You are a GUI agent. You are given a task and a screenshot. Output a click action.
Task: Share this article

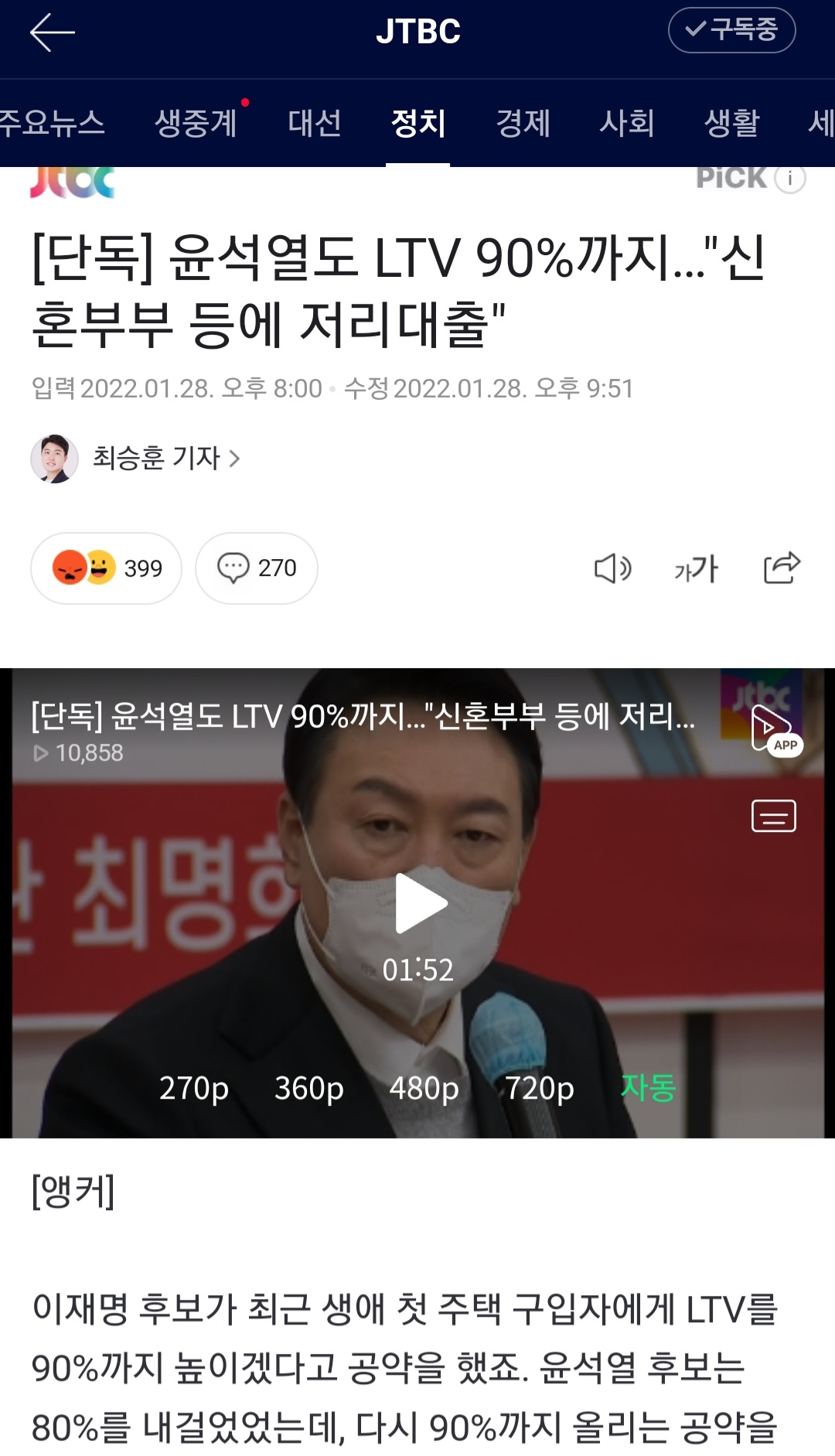click(782, 568)
